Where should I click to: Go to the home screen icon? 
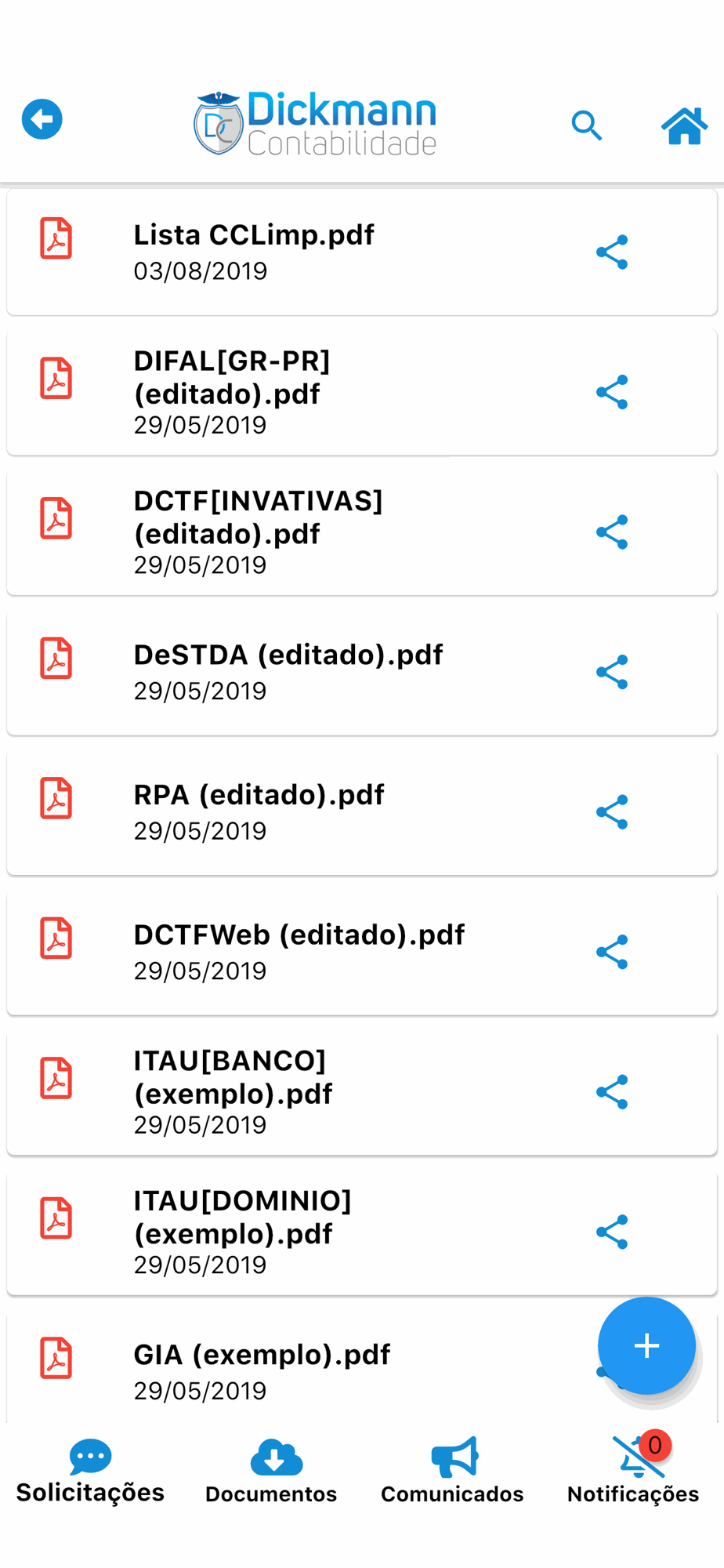(x=684, y=125)
